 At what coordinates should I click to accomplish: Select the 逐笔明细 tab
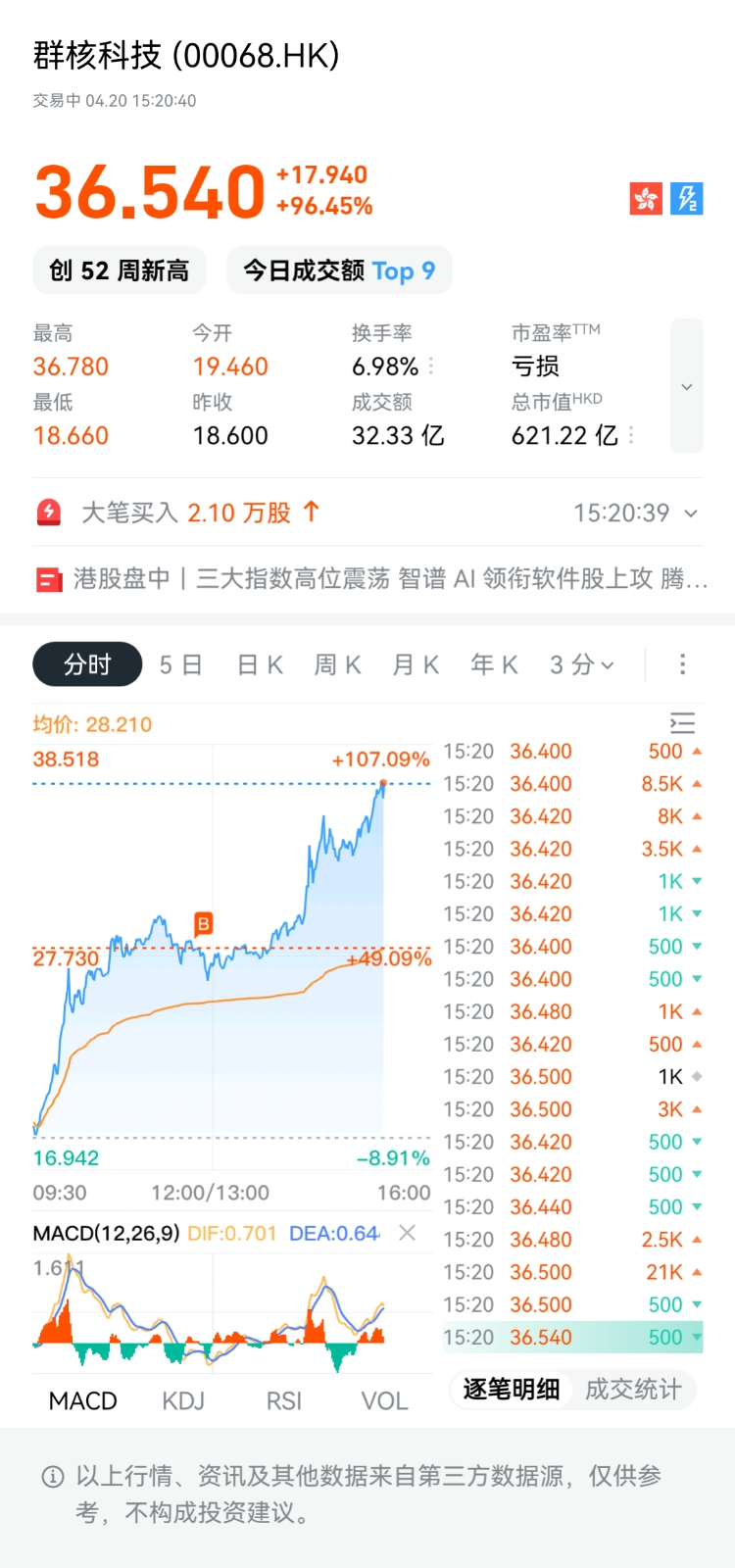pyautogui.click(x=511, y=1390)
